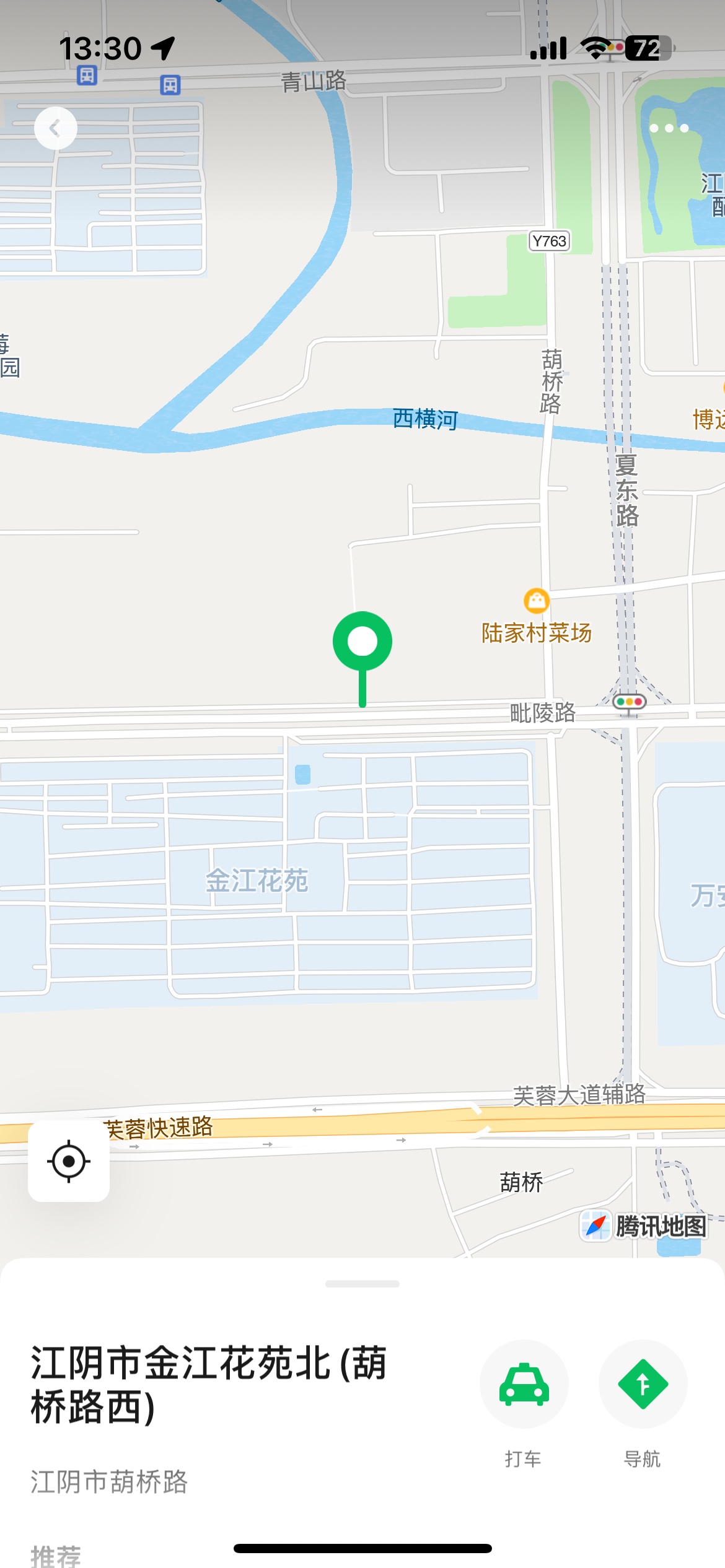The height and width of the screenshot is (1568, 725).
Task: Expand the location detail sheet handle
Action: (362, 1284)
